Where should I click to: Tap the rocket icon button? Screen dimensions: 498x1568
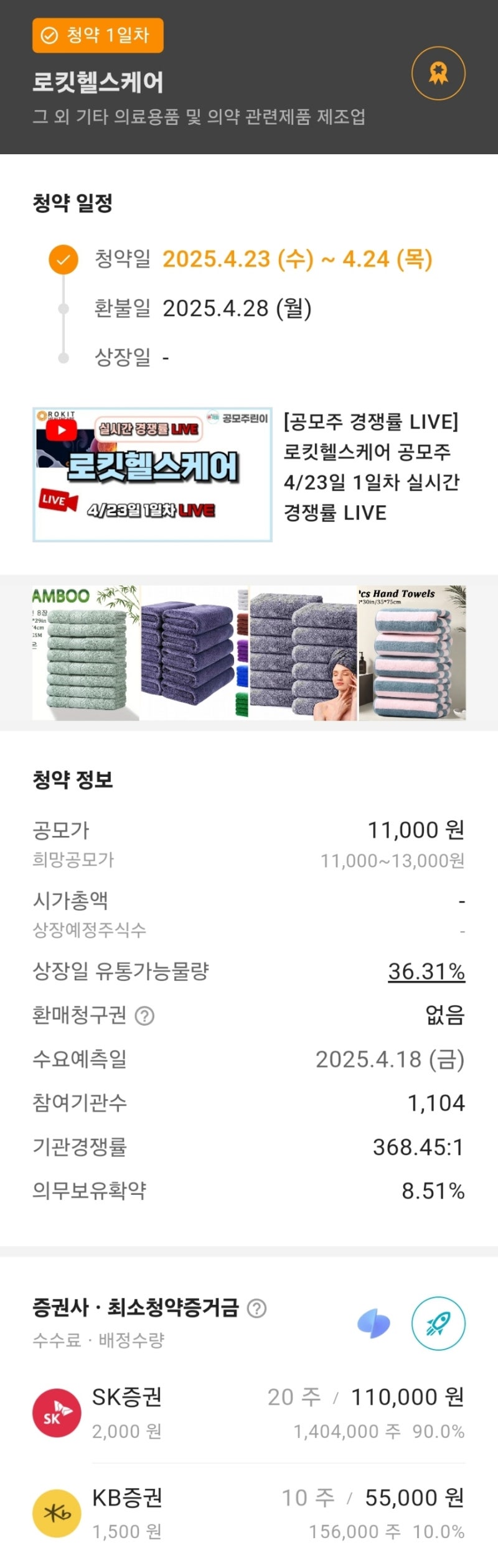click(438, 1323)
